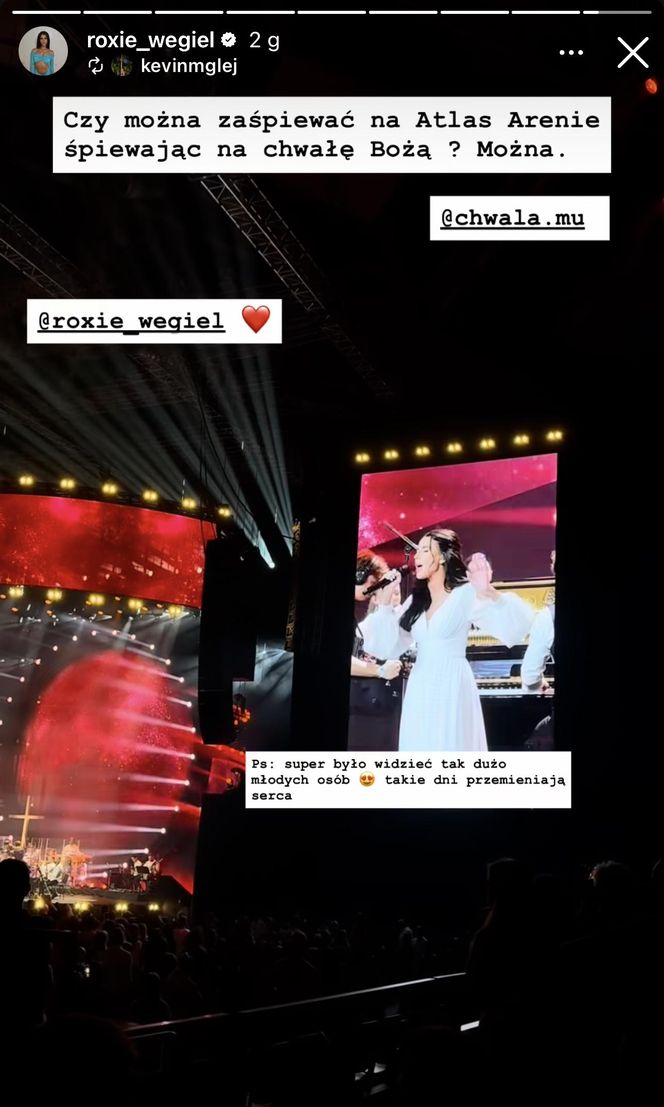The height and width of the screenshot is (1107, 664).
Task: Open roxie_wegiel profile from the story header
Action: [x=151, y=40]
